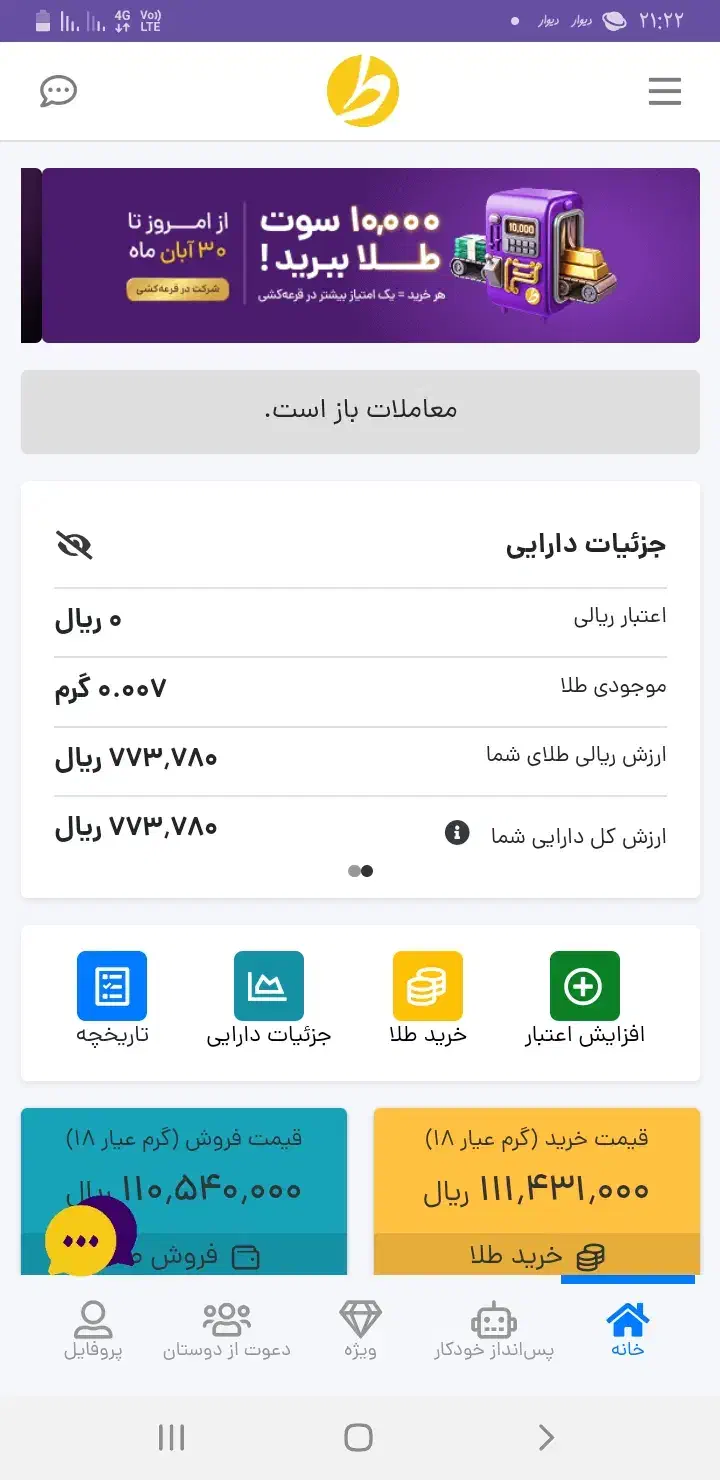Select the second carousel page dot
The height and width of the screenshot is (1480, 720).
pos(355,871)
